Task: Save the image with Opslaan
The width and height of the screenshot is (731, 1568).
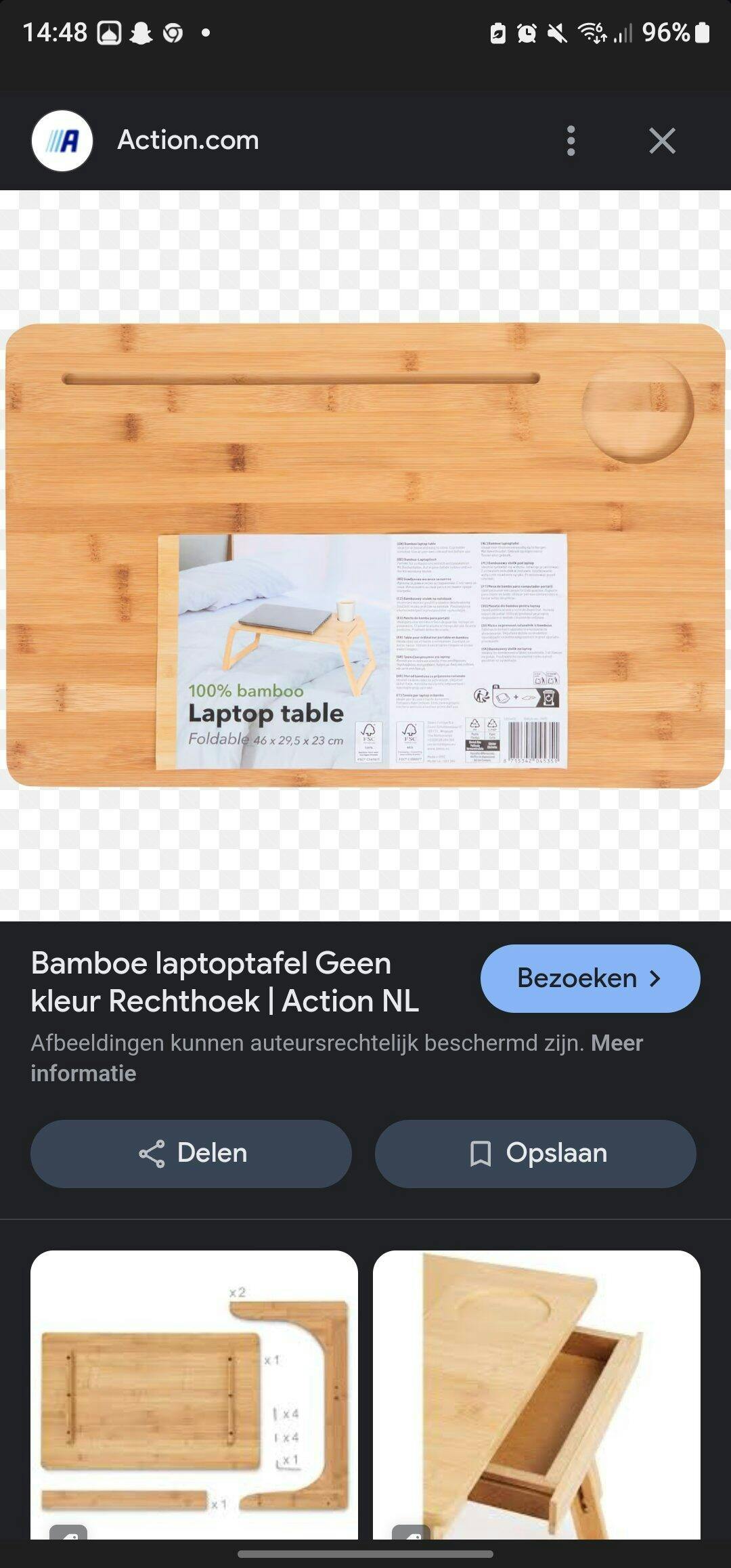Action: [x=535, y=1153]
